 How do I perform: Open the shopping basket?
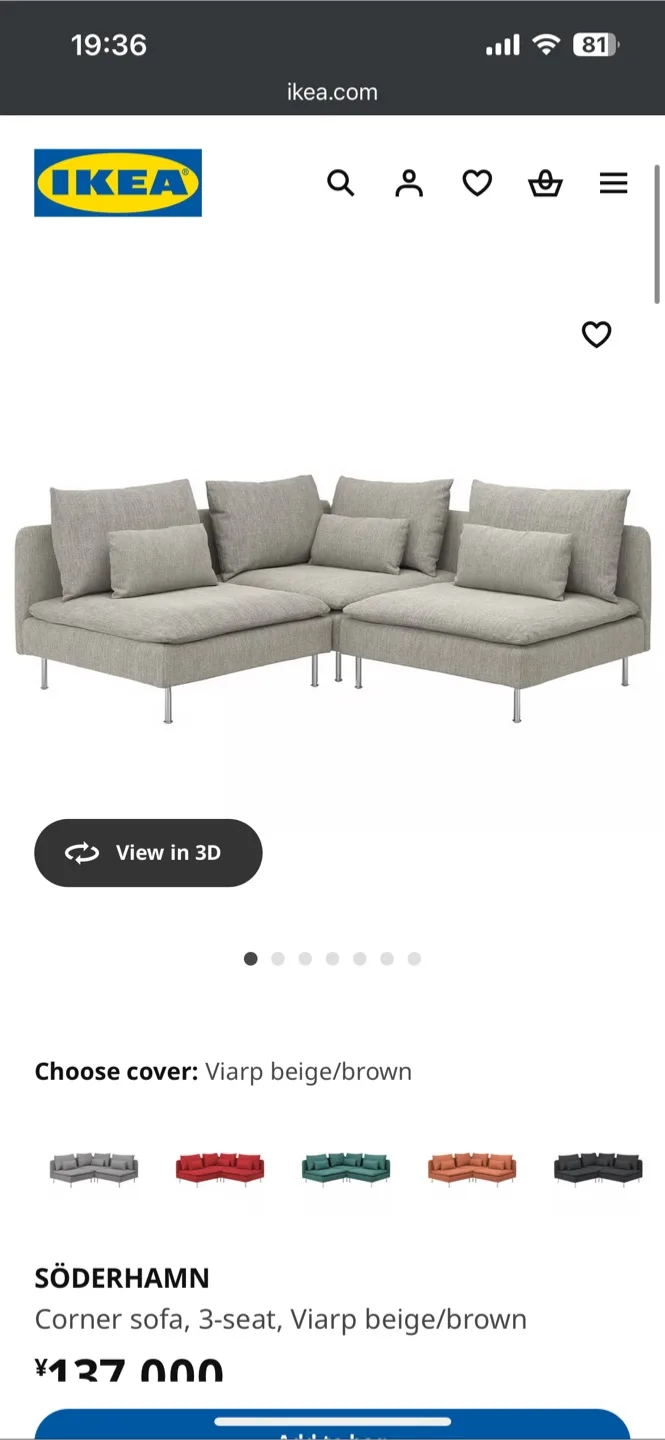tap(545, 183)
